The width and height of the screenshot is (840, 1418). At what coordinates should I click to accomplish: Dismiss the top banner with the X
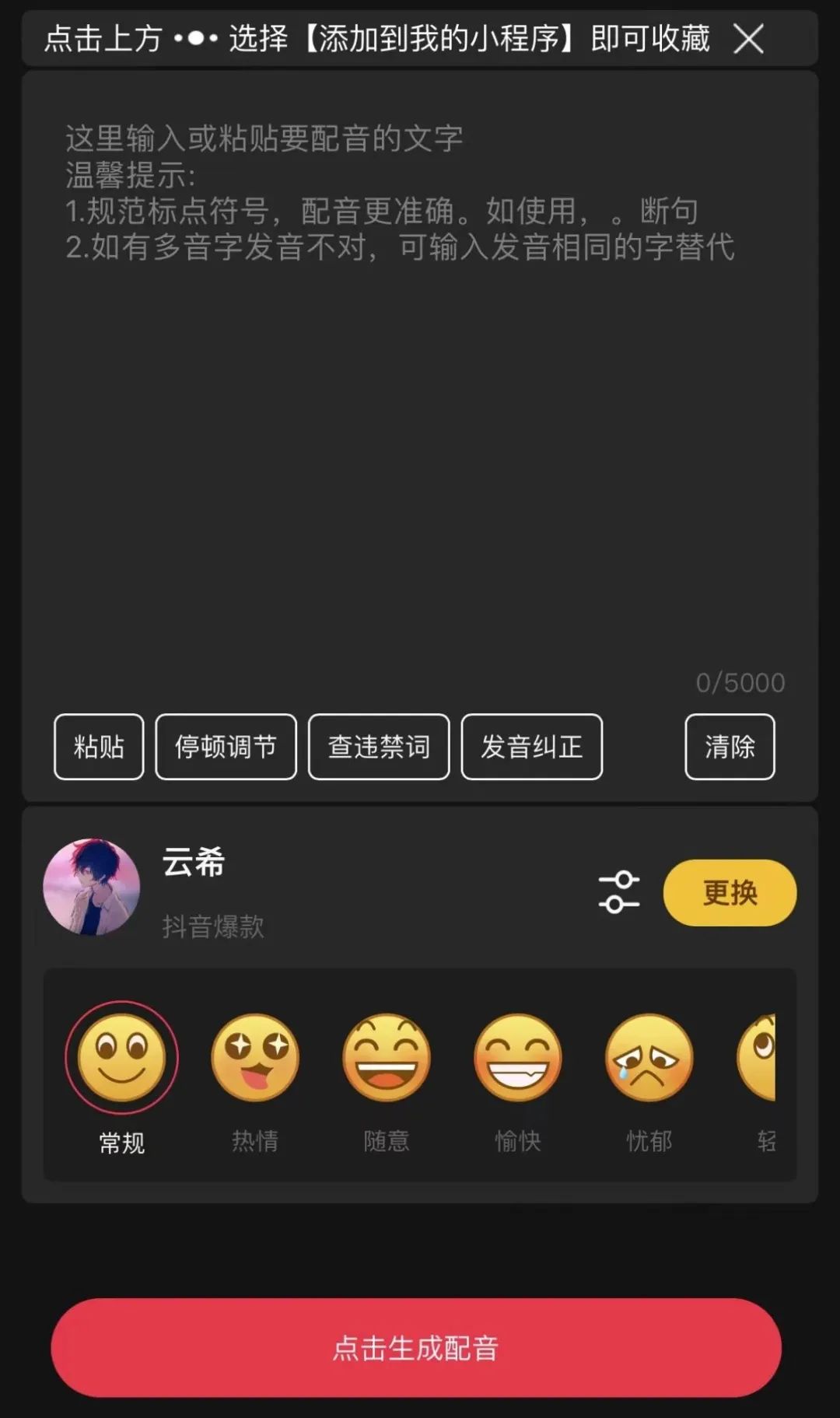coord(749,39)
